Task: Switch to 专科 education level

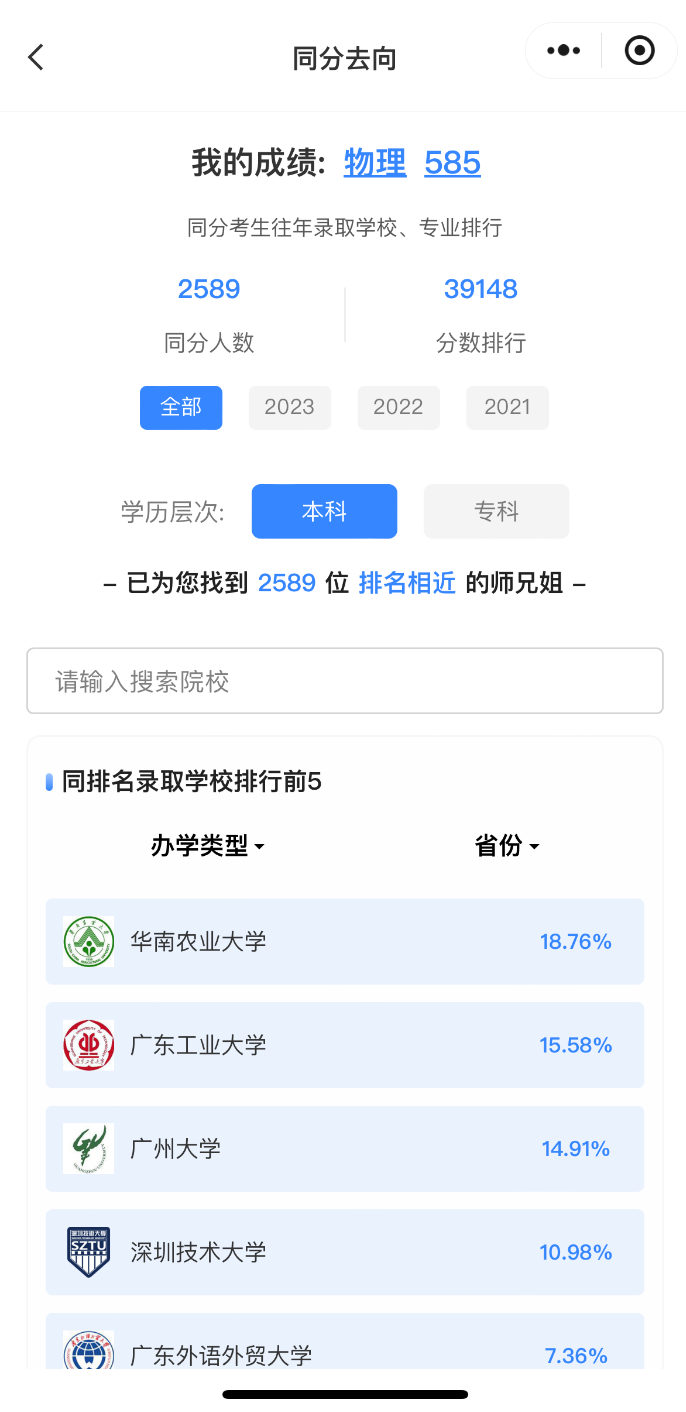Action: pyautogui.click(x=496, y=512)
